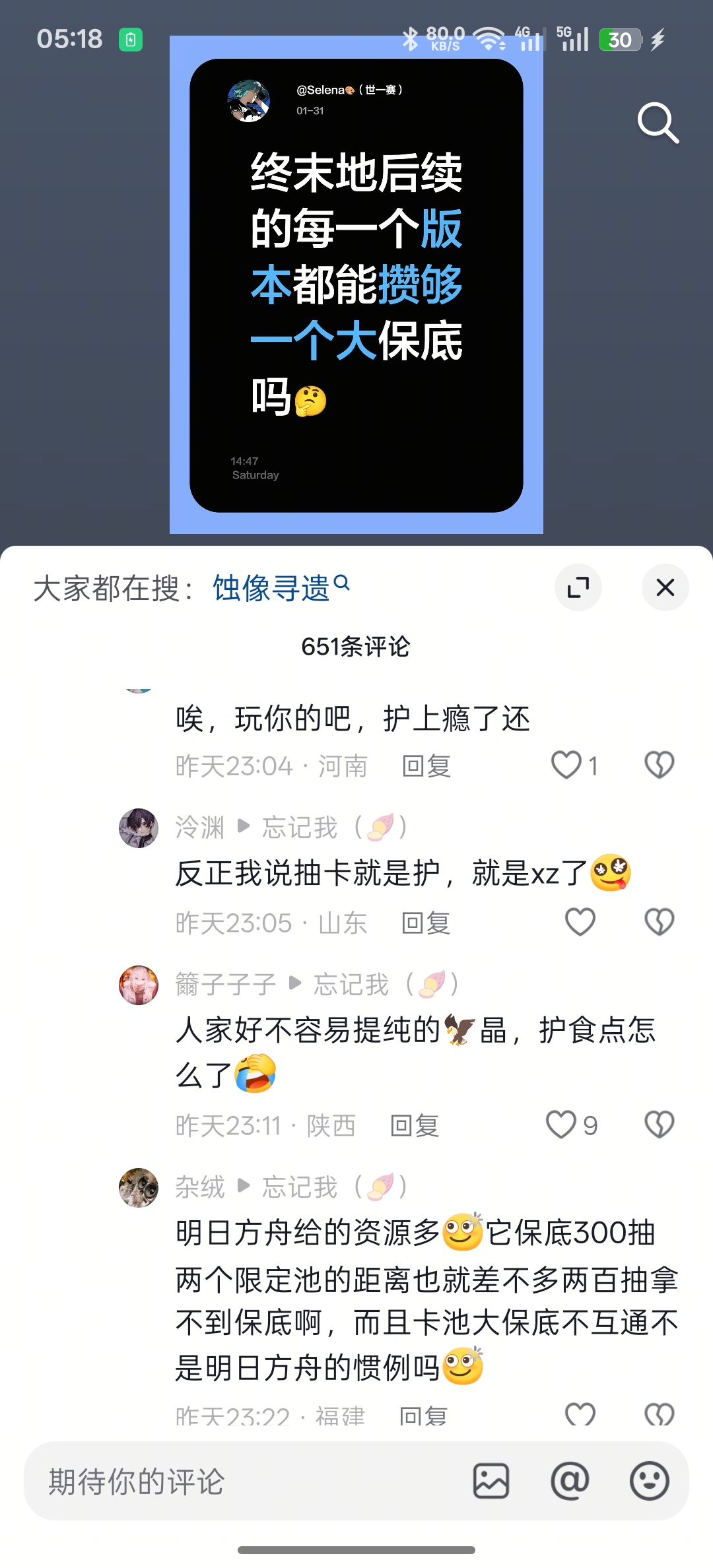Mention someone with the @ icon
The height and width of the screenshot is (1568, 713).
pos(570,1481)
